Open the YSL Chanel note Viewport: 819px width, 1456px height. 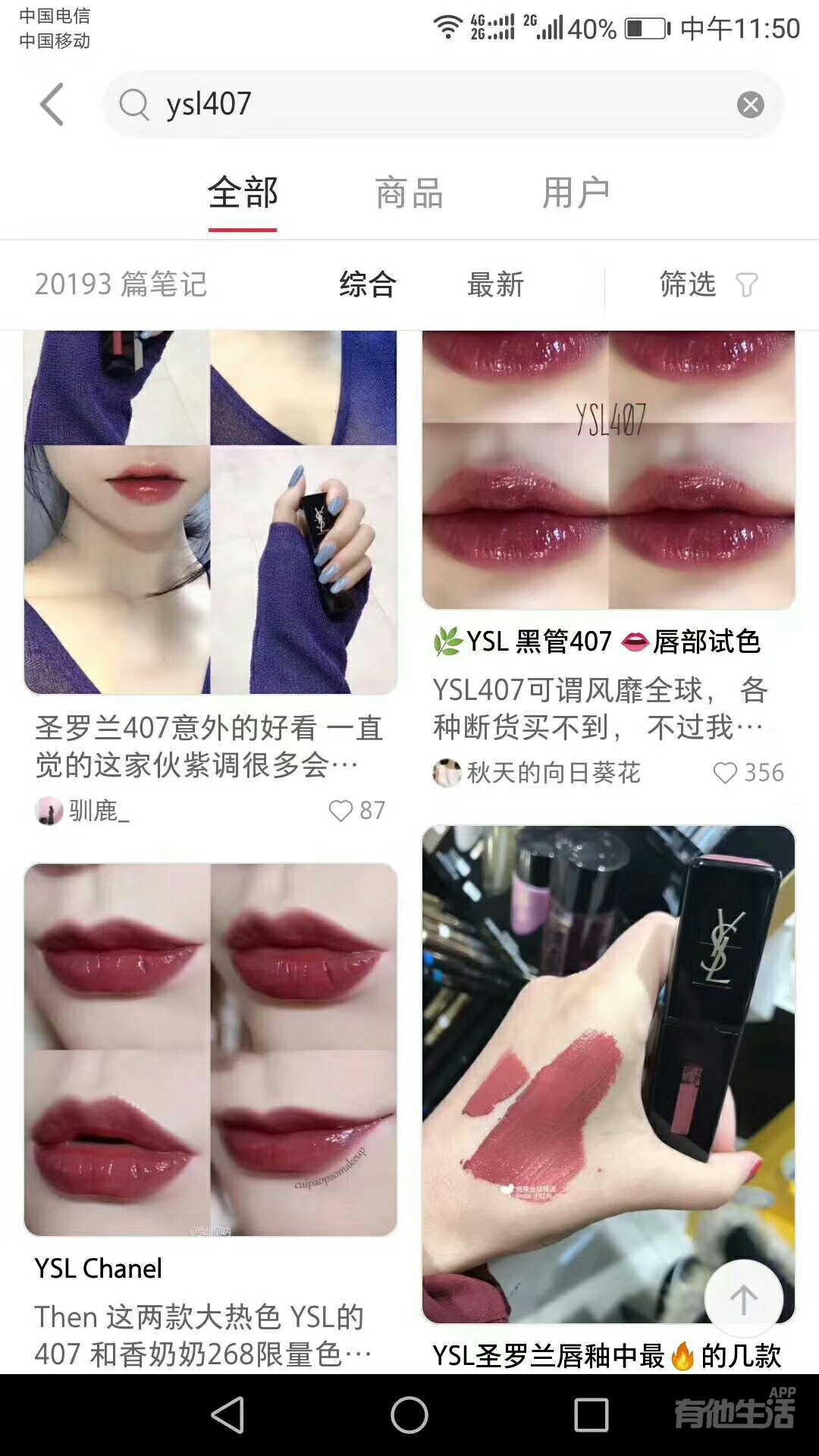[x=211, y=1050]
